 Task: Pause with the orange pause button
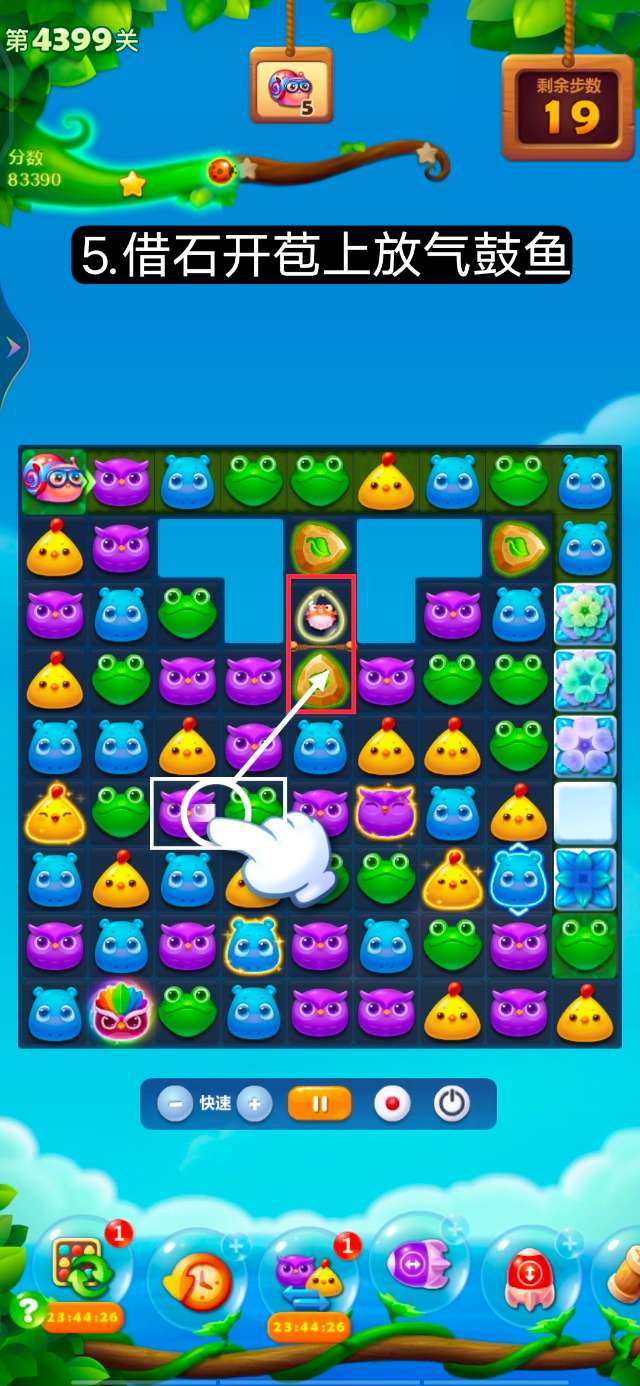click(x=320, y=1104)
